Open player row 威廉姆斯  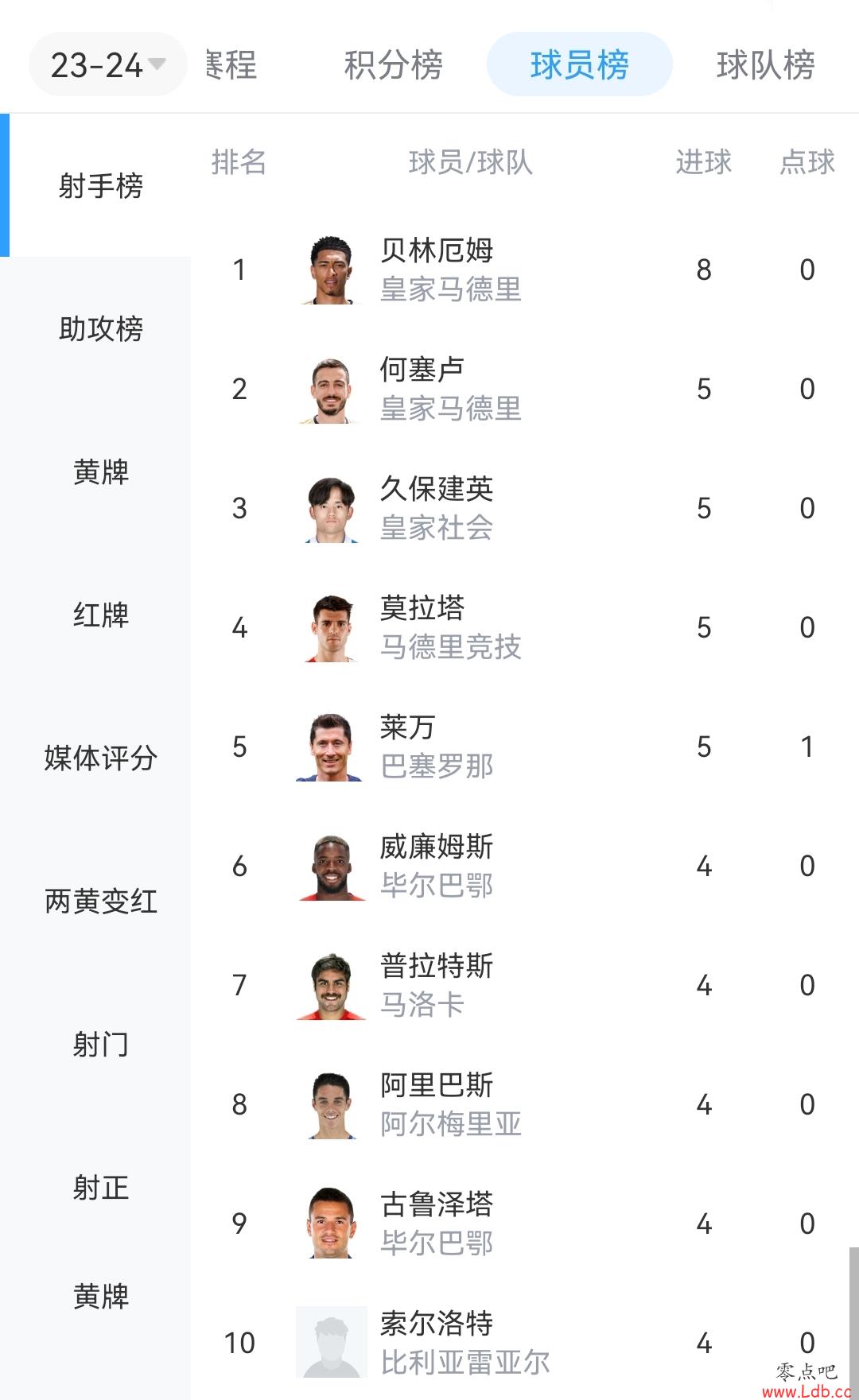525,866
